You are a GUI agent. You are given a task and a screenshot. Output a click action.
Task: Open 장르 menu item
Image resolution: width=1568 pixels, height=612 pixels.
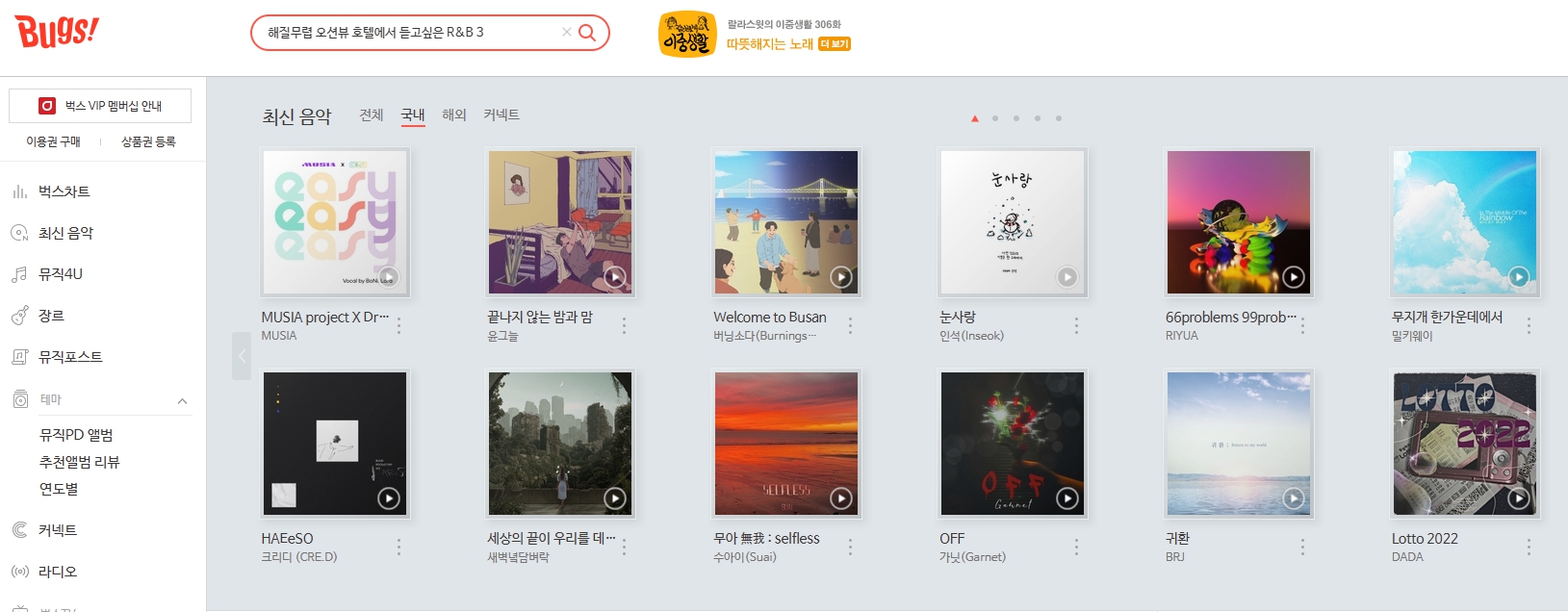(x=51, y=316)
